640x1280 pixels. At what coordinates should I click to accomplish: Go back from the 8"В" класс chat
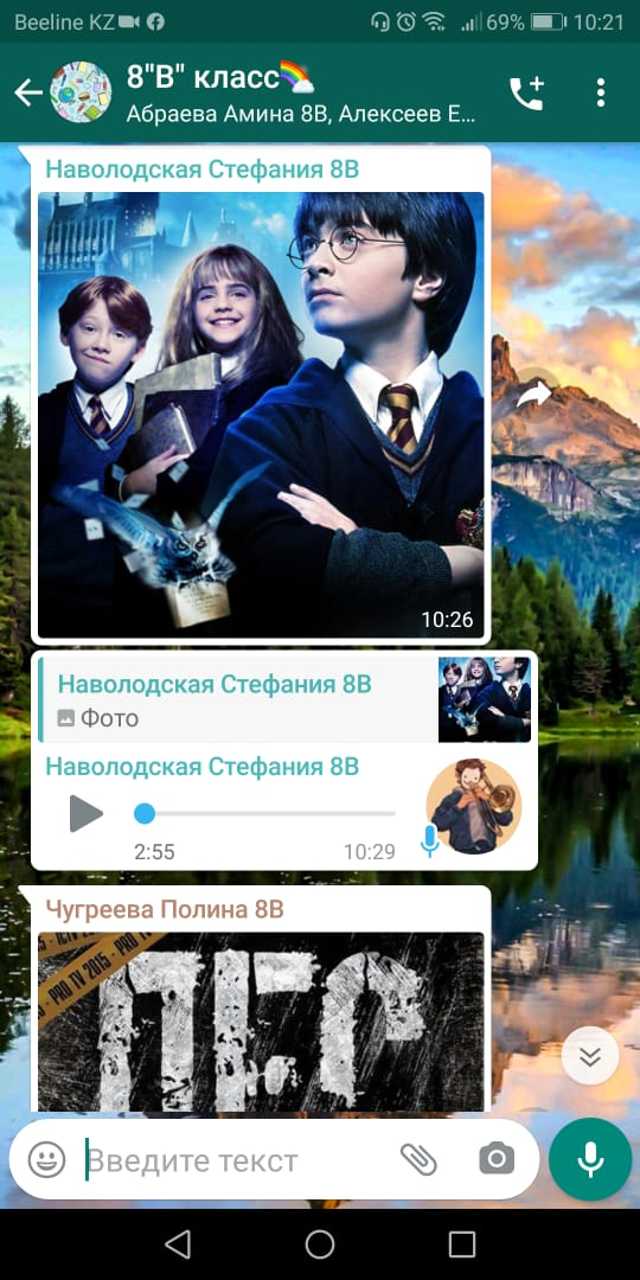coord(28,93)
